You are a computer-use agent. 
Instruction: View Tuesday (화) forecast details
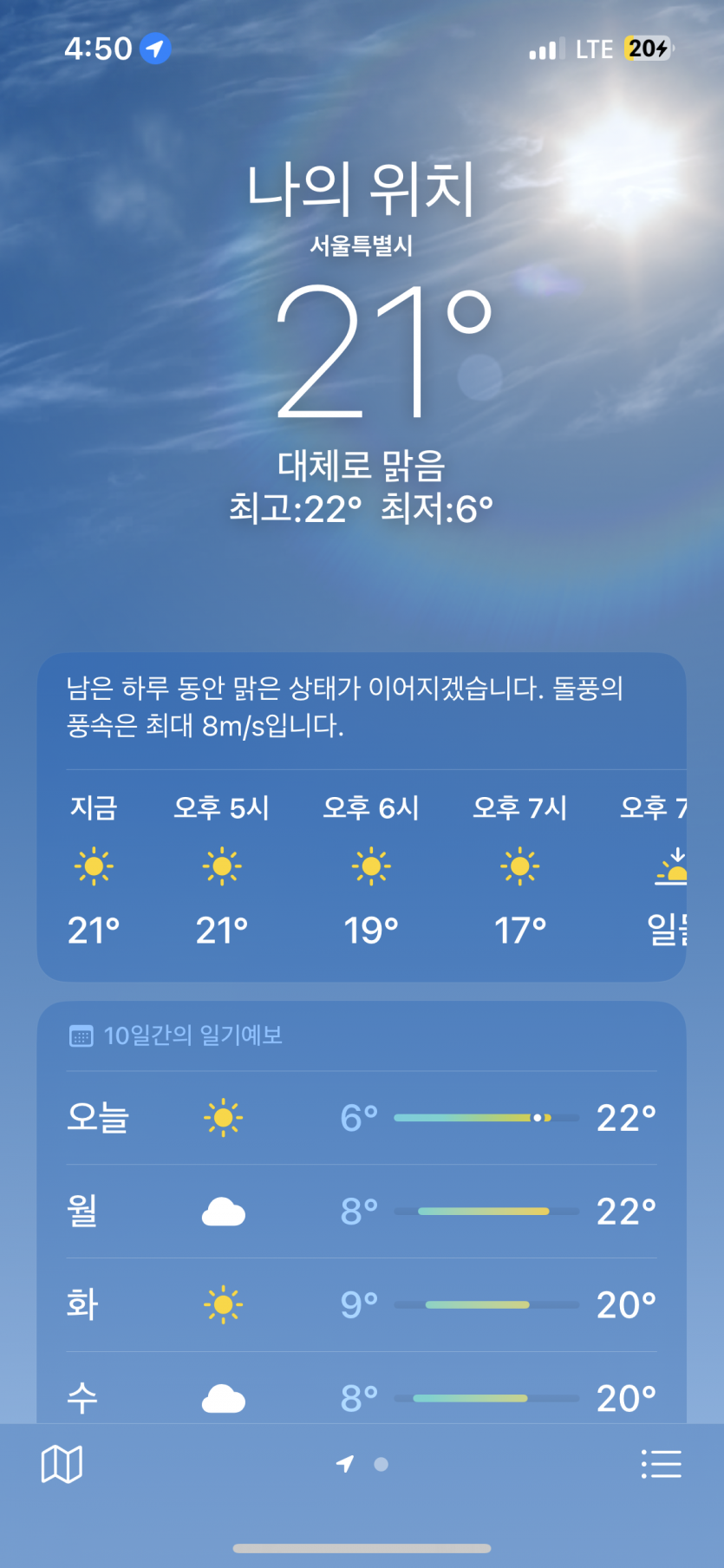pos(362,1304)
